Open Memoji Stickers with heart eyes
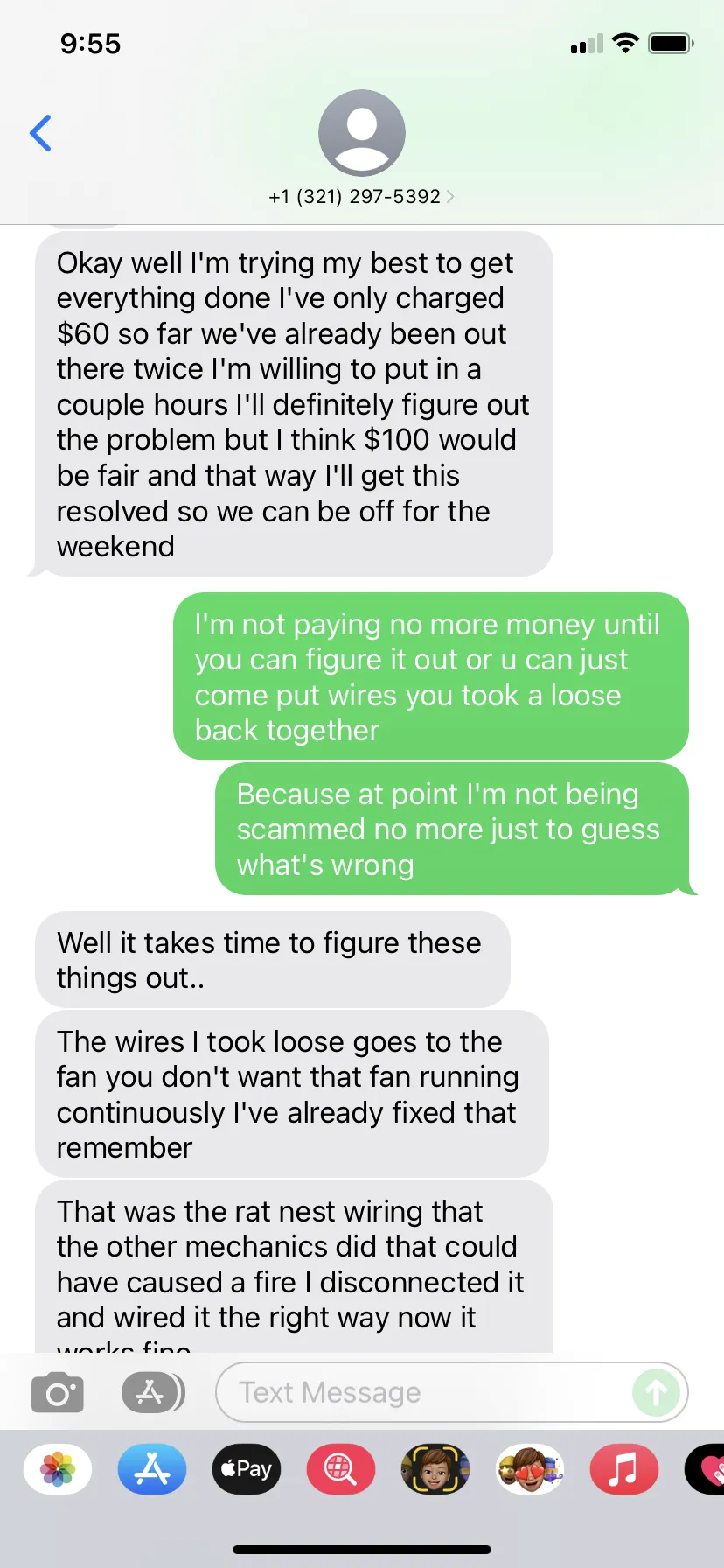 coord(529,1469)
